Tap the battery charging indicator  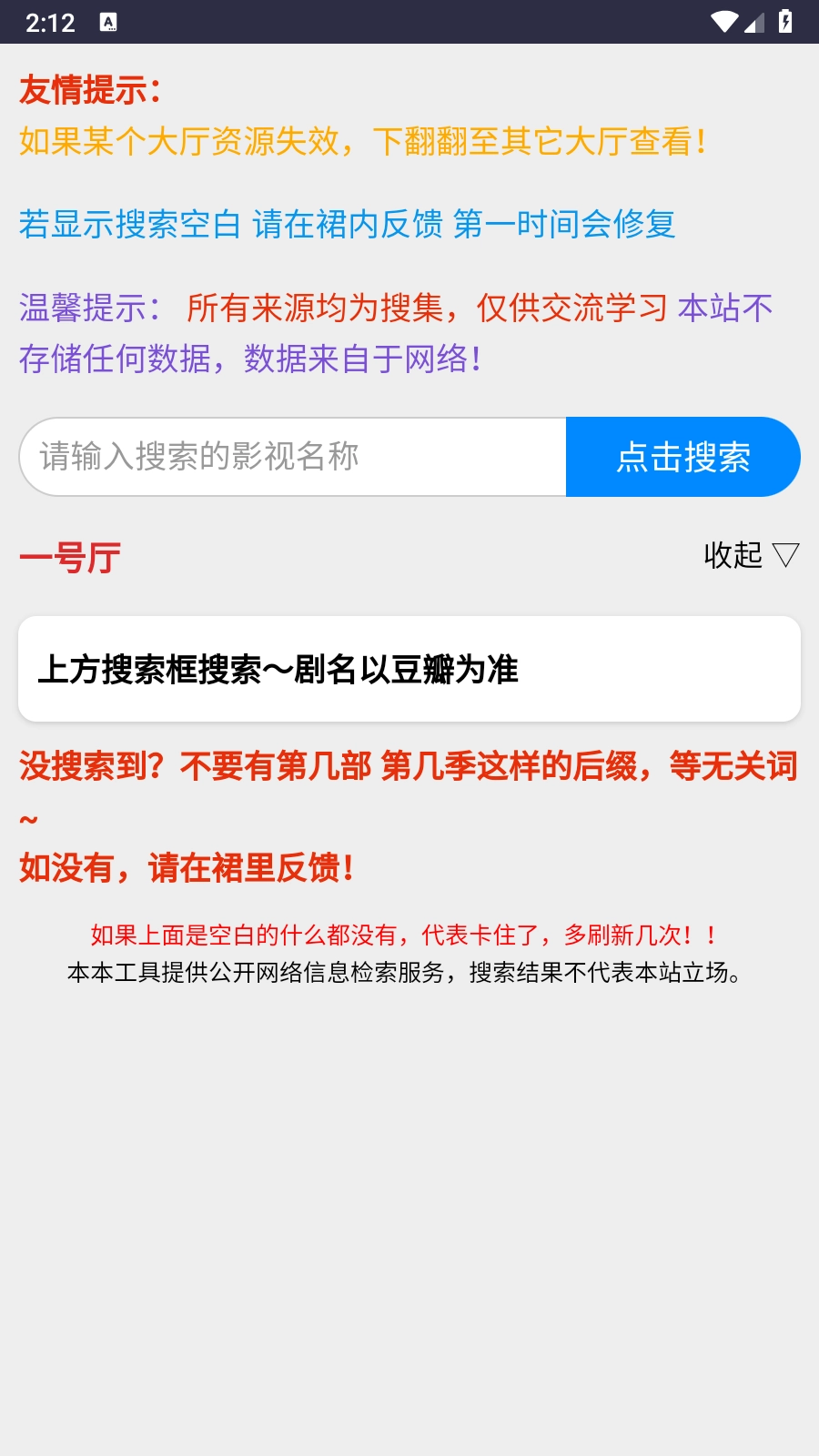[x=784, y=22]
